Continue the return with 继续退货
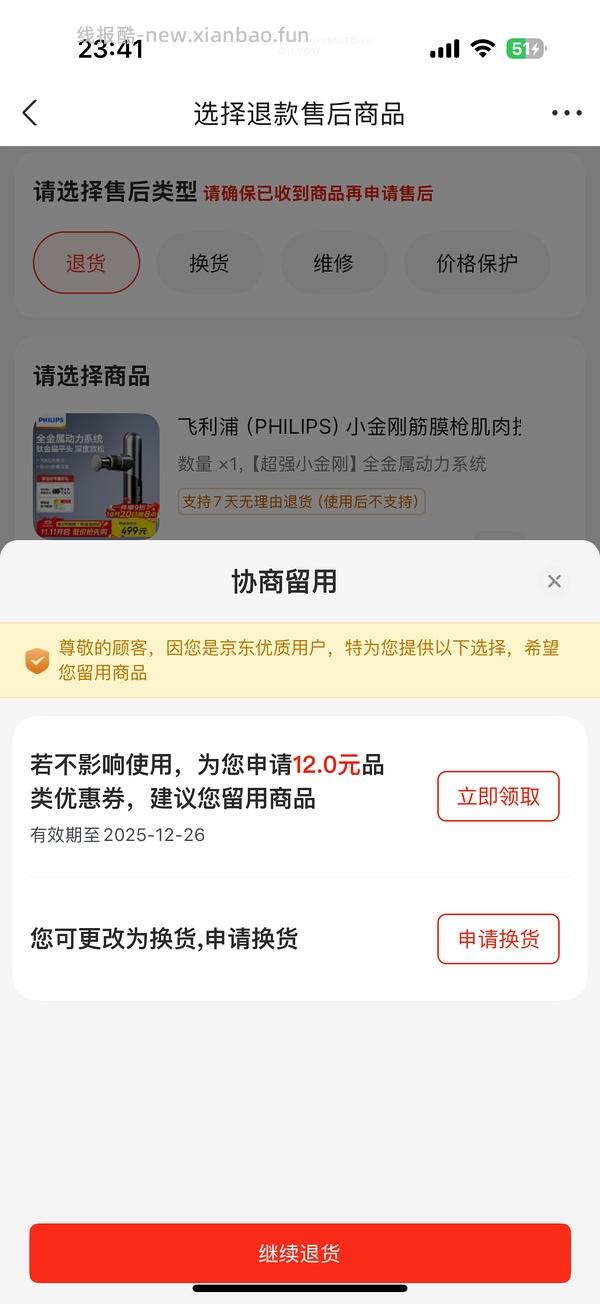Viewport: 600px width, 1304px height. click(300, 1253)
